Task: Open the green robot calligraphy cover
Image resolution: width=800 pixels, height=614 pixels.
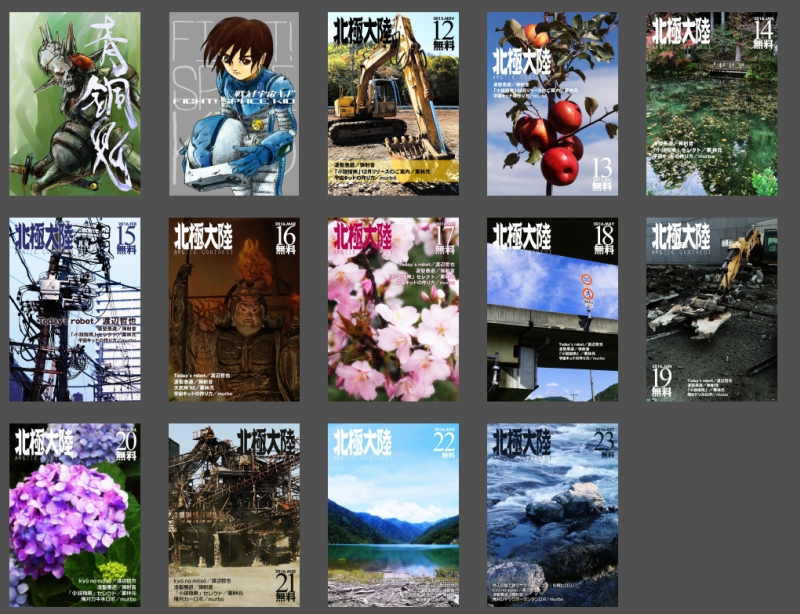Action: [x=74, y=104]
